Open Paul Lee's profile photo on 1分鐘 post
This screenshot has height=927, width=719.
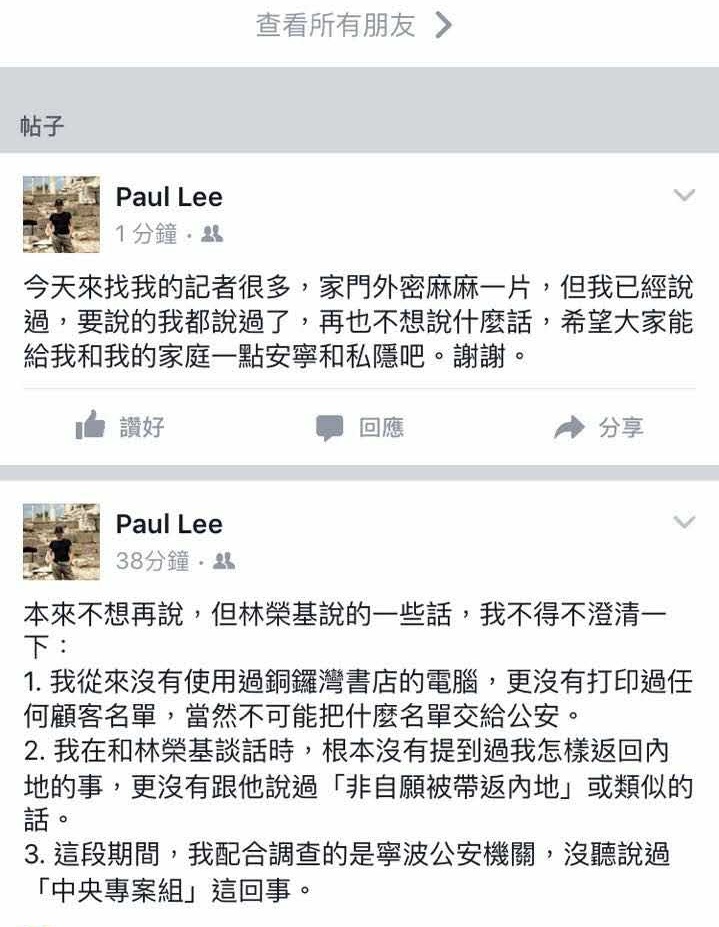[61, 214]
